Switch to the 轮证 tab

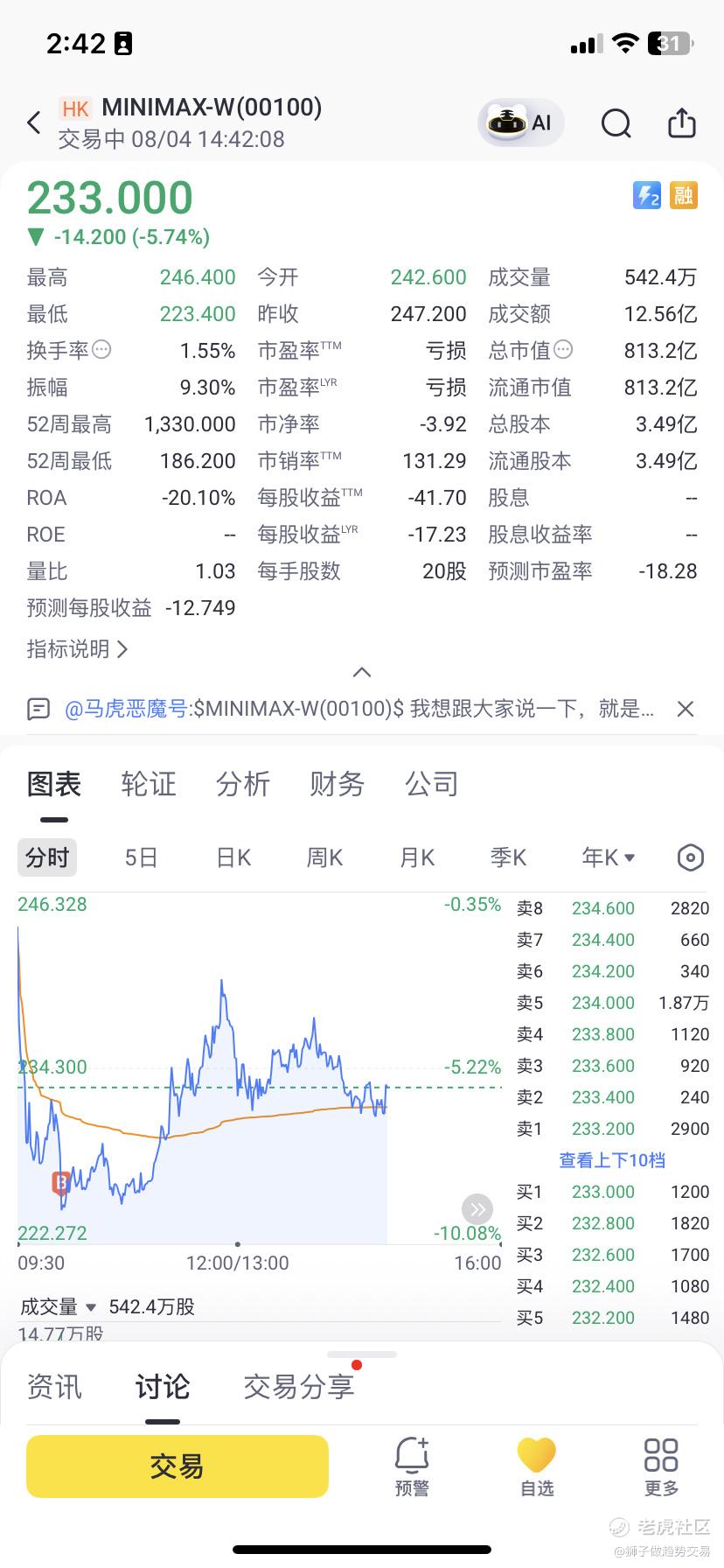[x=149, y=783]
